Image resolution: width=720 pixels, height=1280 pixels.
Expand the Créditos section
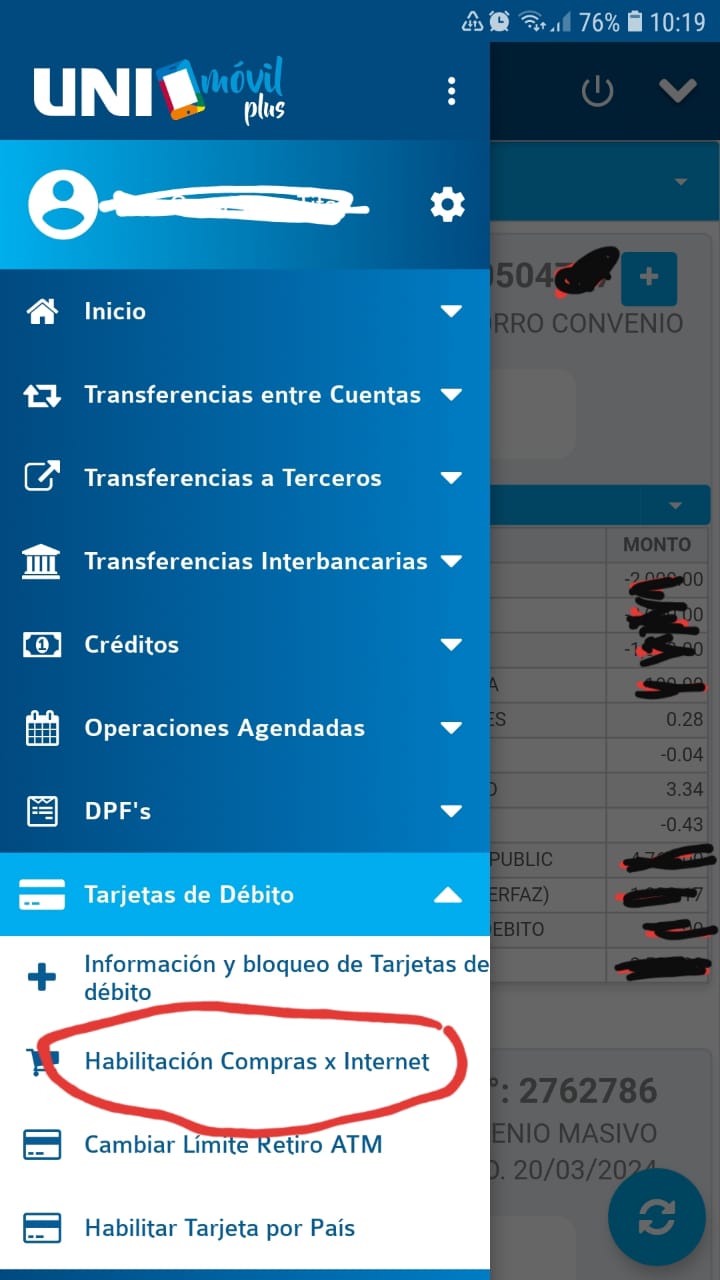(x=245, y=644)
